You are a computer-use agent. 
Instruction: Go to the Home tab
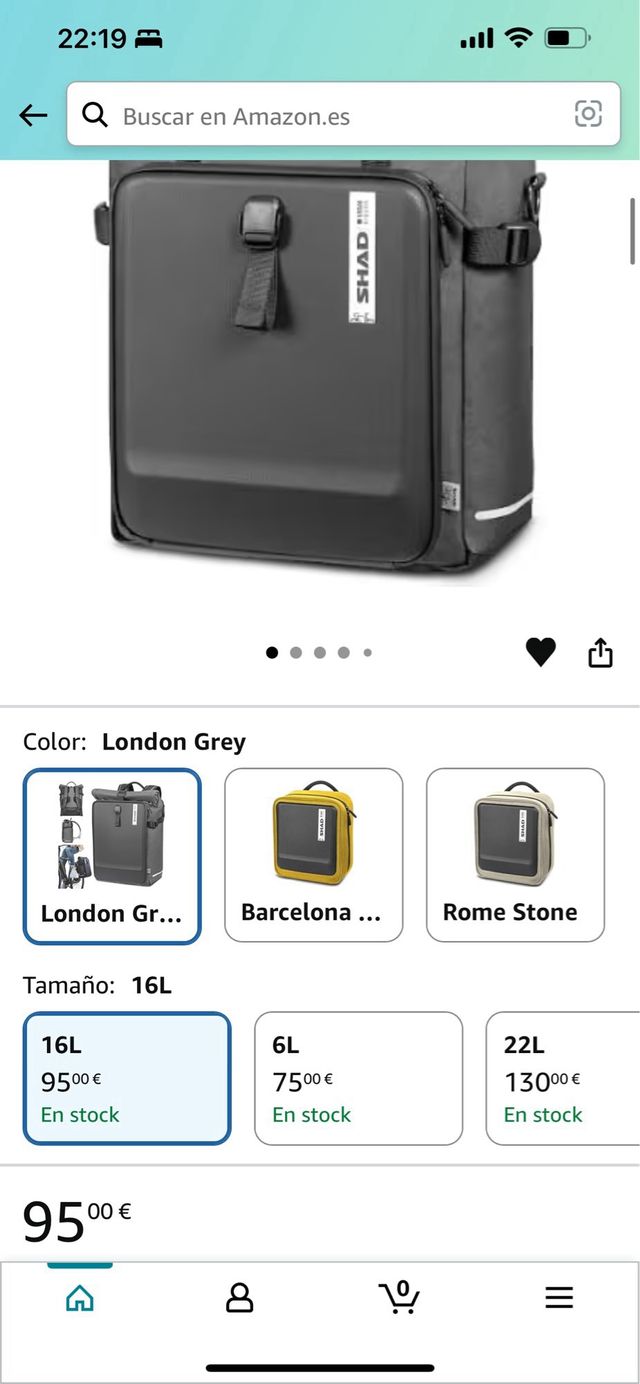[80, 1298]
